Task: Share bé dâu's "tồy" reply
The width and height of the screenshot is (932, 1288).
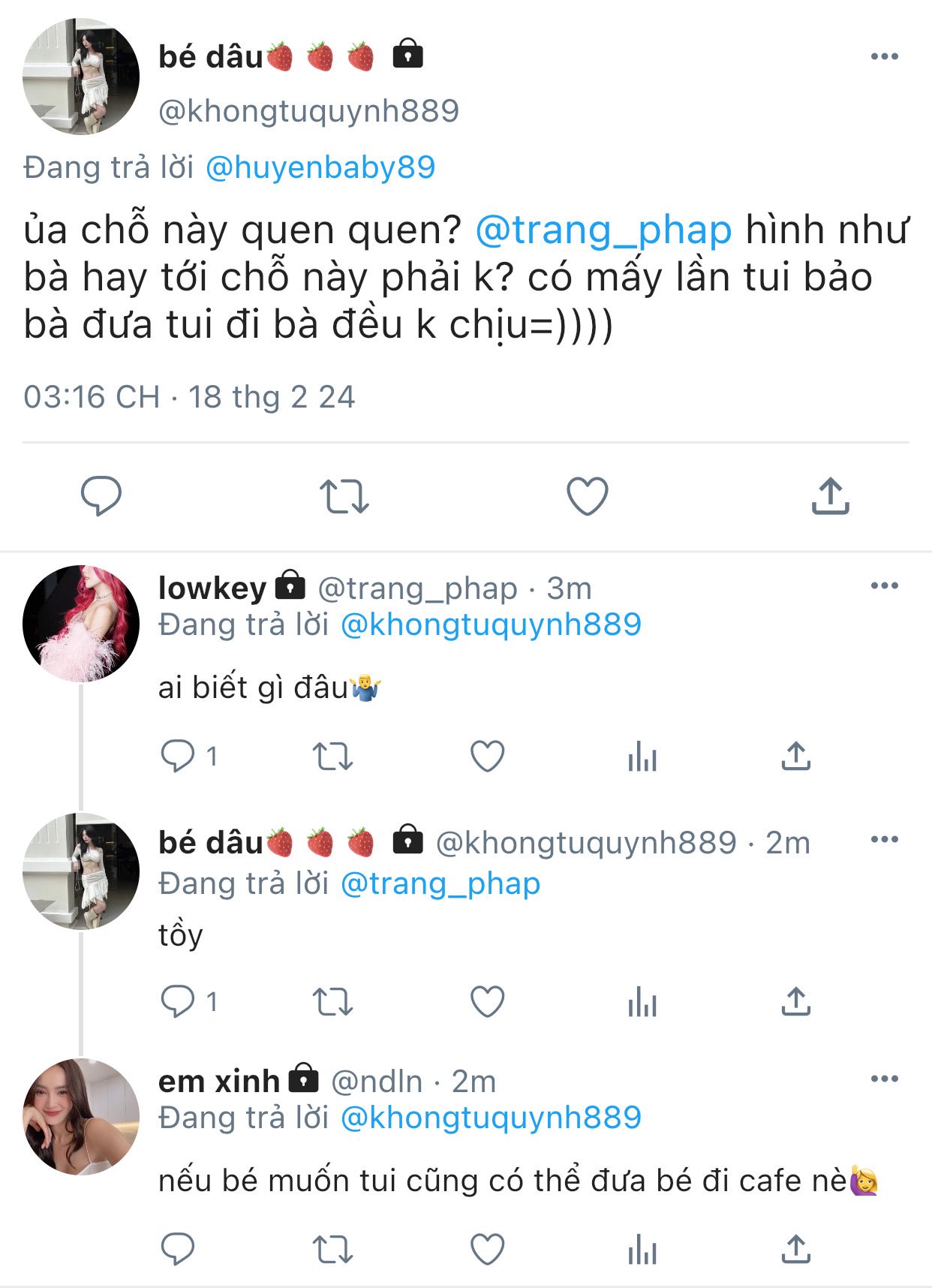Action: pos(795,1001)
